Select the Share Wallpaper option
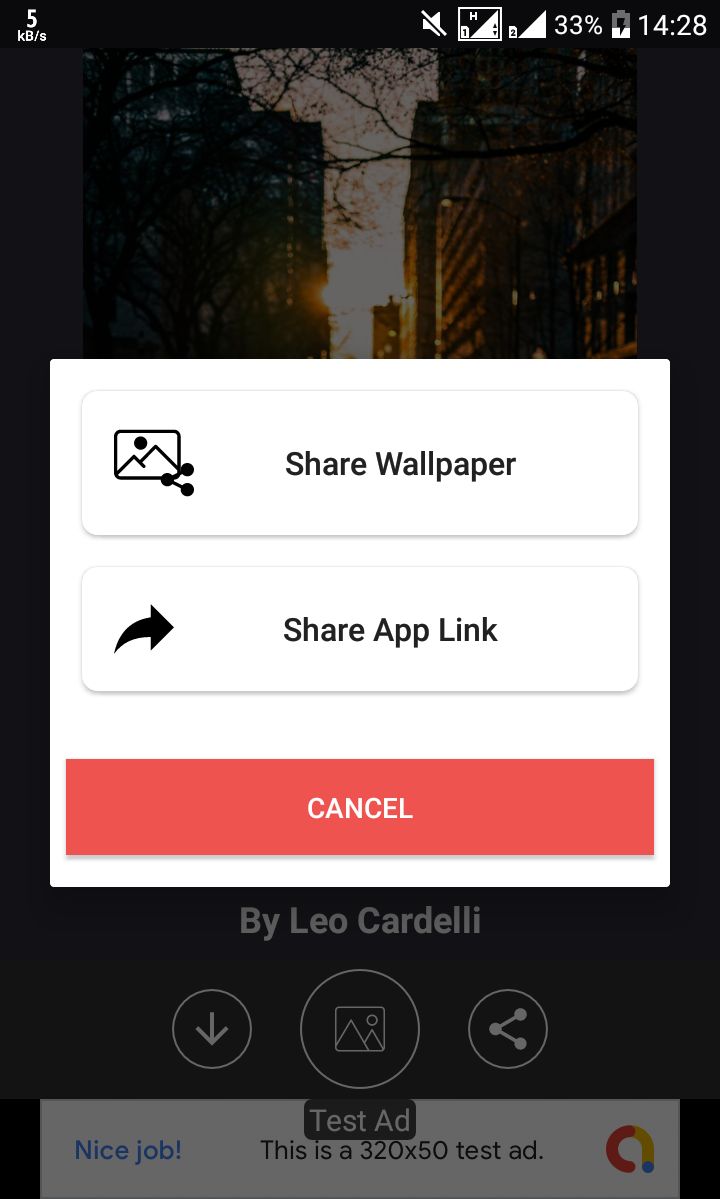 (x=360, y=463)
